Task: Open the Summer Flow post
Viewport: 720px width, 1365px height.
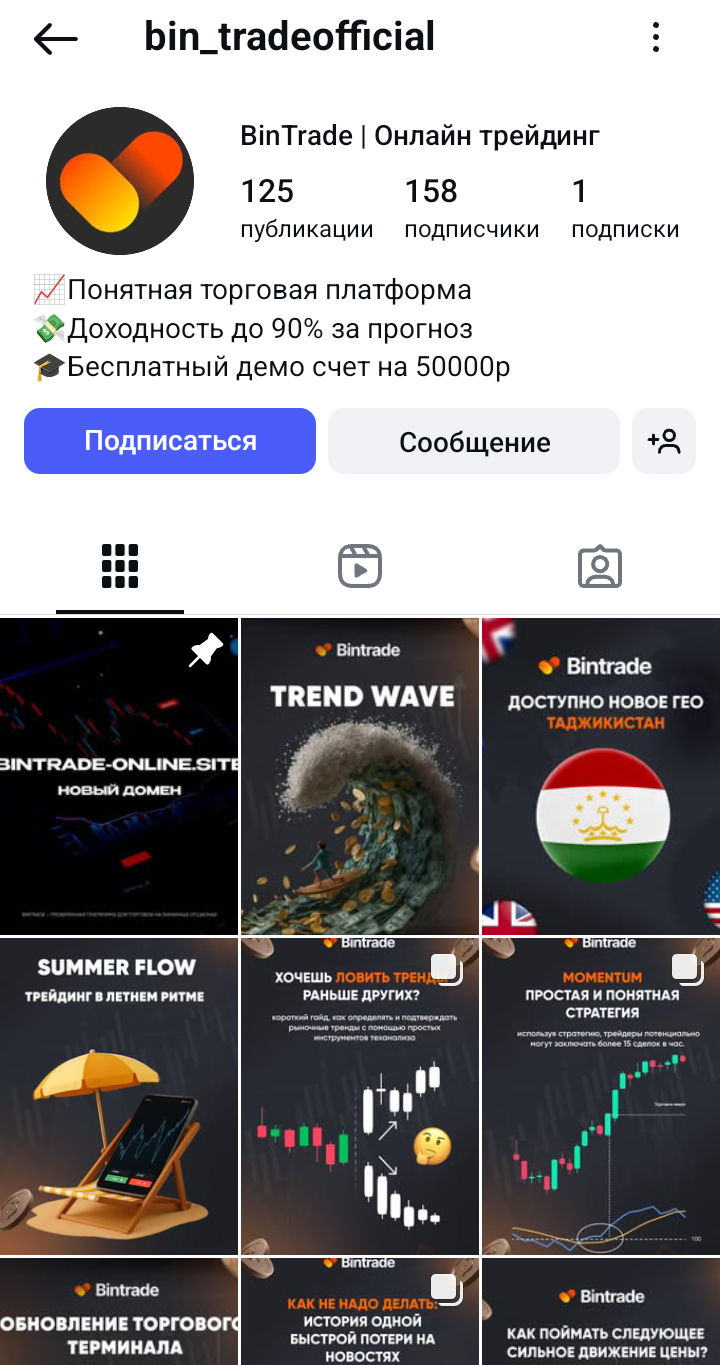Action: point(119,1096)
